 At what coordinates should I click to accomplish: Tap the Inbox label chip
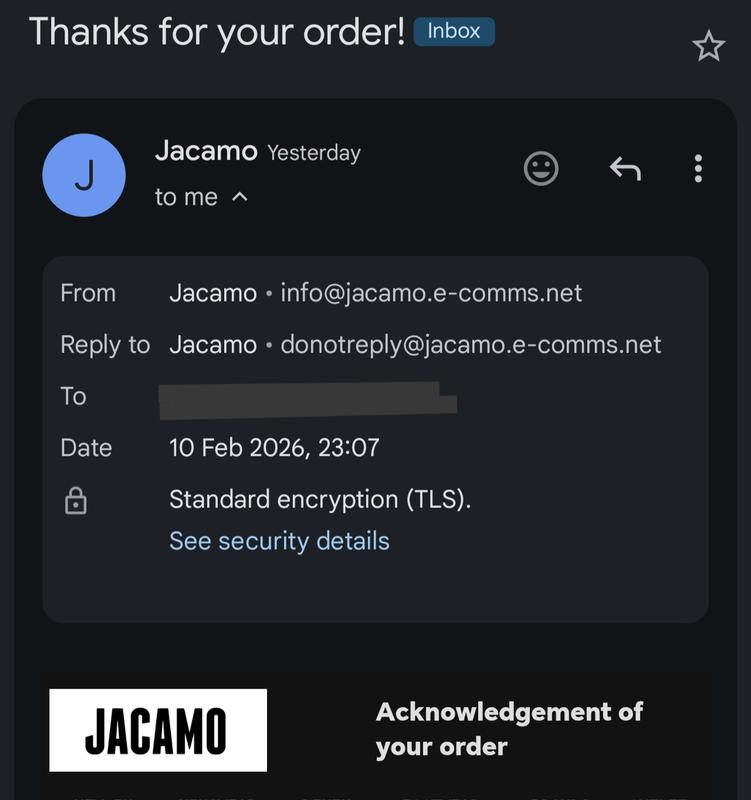coord(454,31)
